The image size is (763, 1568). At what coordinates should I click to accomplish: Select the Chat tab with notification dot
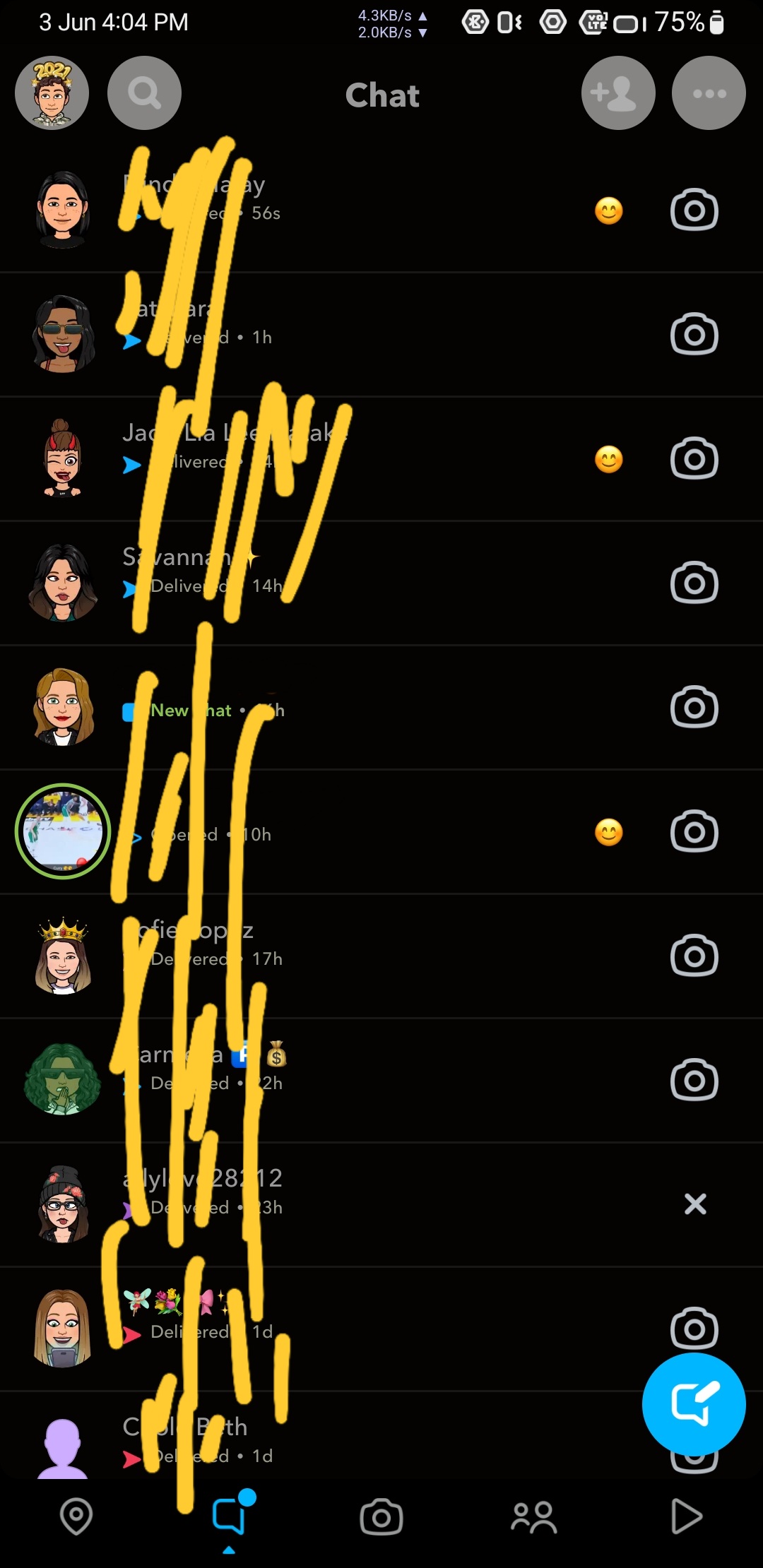pos(229,1514)
